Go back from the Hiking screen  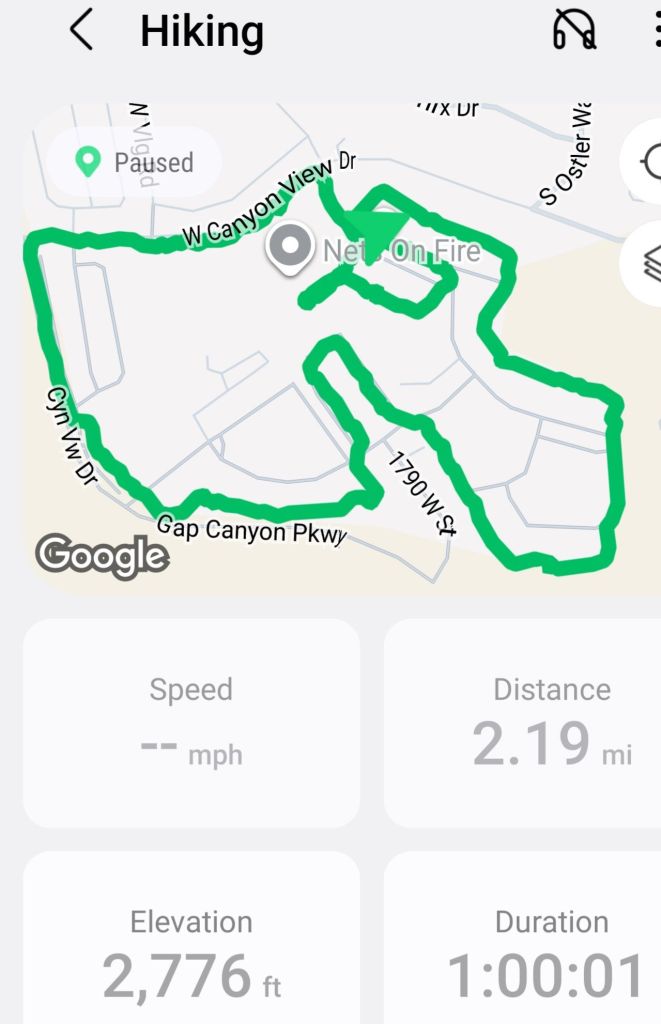click(x=81, y=31)
